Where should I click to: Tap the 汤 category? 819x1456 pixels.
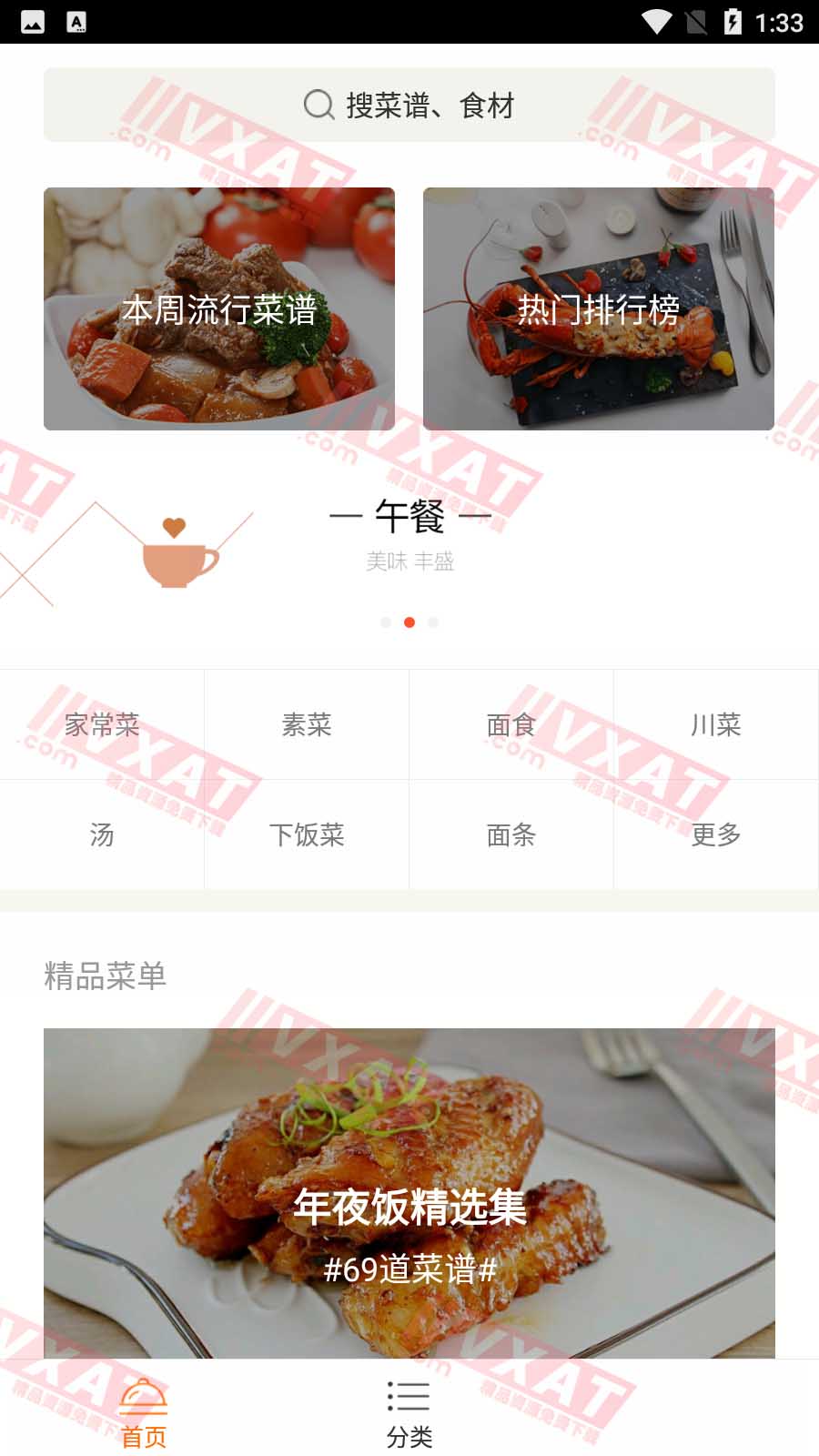(x=102, y=834)
